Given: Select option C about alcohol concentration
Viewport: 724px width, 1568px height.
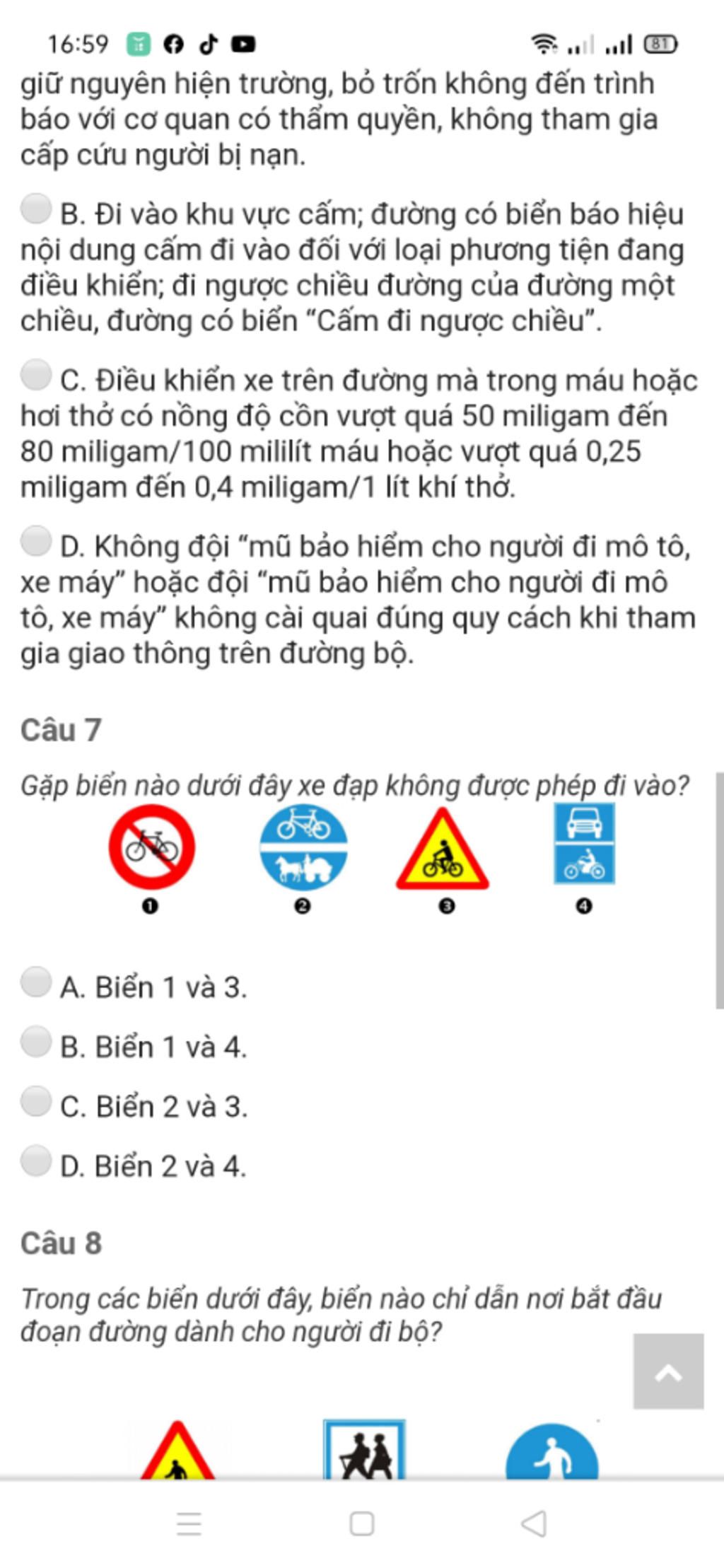Looking at the screenshot, I should coord(35,375).
